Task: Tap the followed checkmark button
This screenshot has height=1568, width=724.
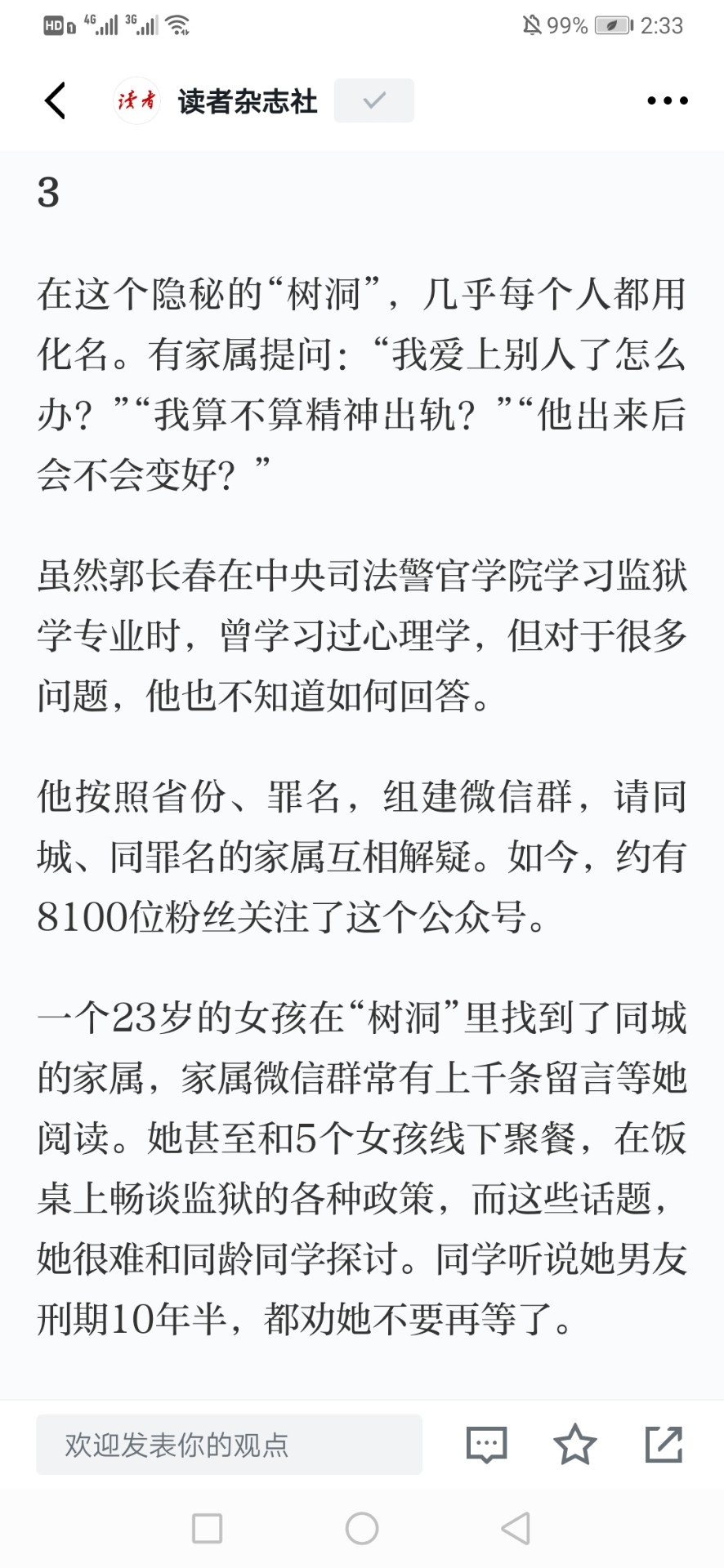Action: tap(374, 100)
